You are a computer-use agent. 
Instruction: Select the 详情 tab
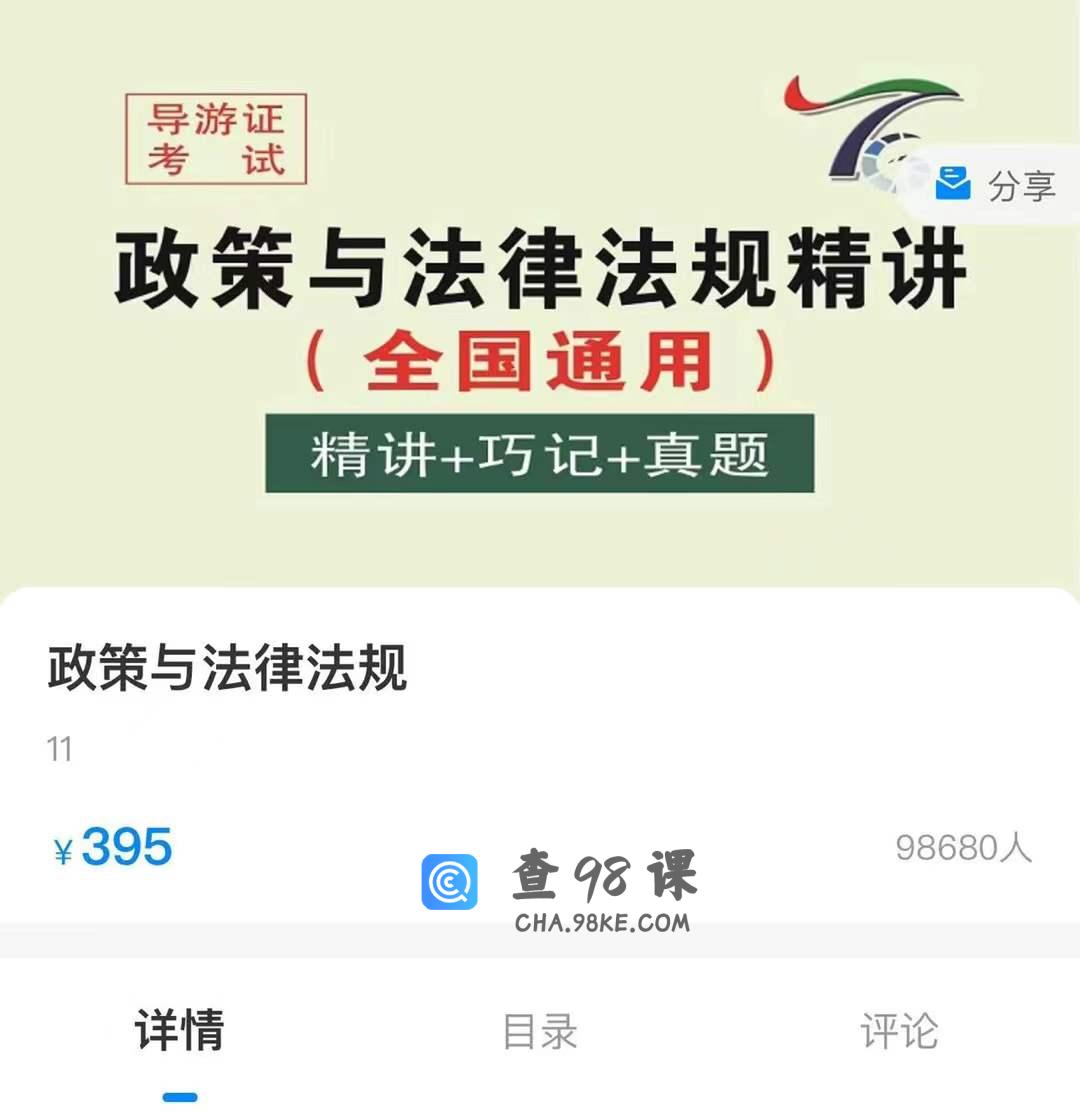pos(180,1032)
